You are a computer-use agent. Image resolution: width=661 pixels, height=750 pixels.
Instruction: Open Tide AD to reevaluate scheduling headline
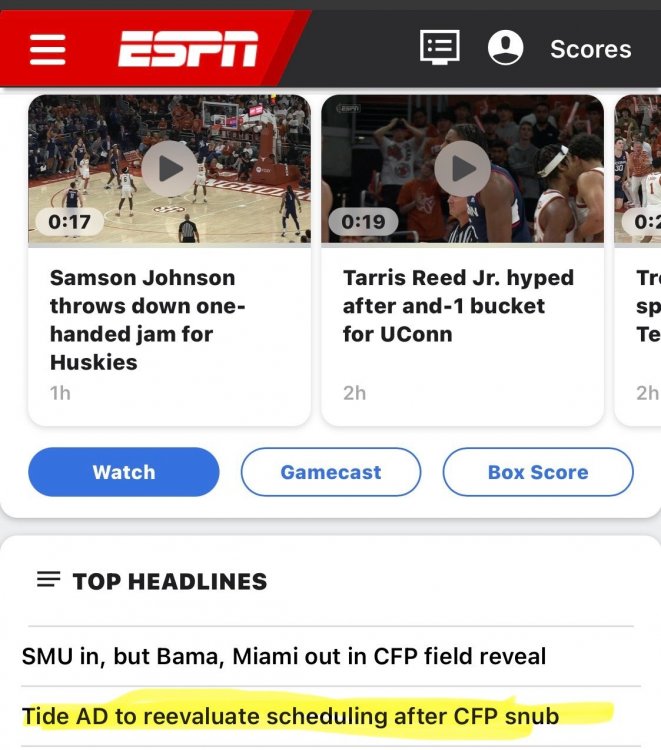[x=290, y=716]
